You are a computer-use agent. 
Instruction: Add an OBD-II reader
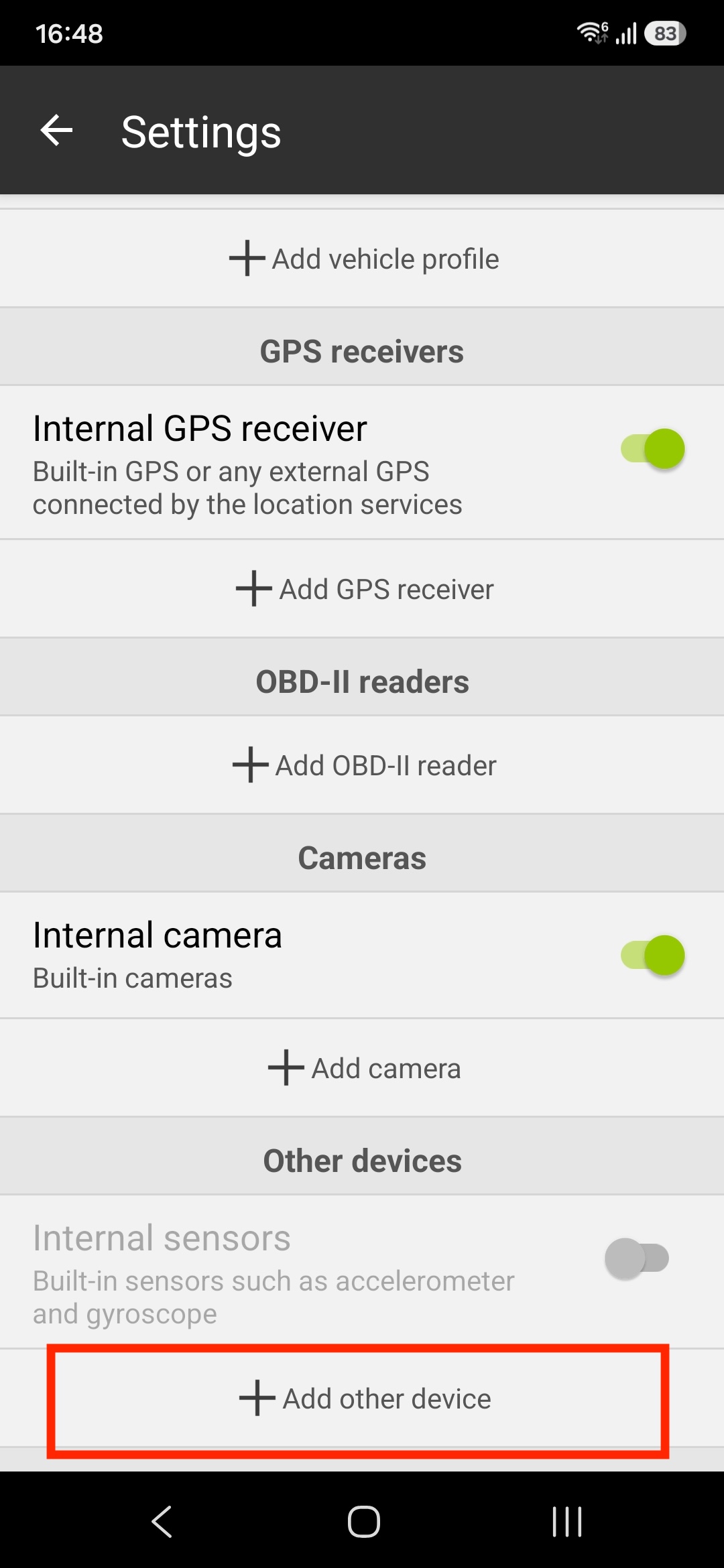[x=362, y=765]
